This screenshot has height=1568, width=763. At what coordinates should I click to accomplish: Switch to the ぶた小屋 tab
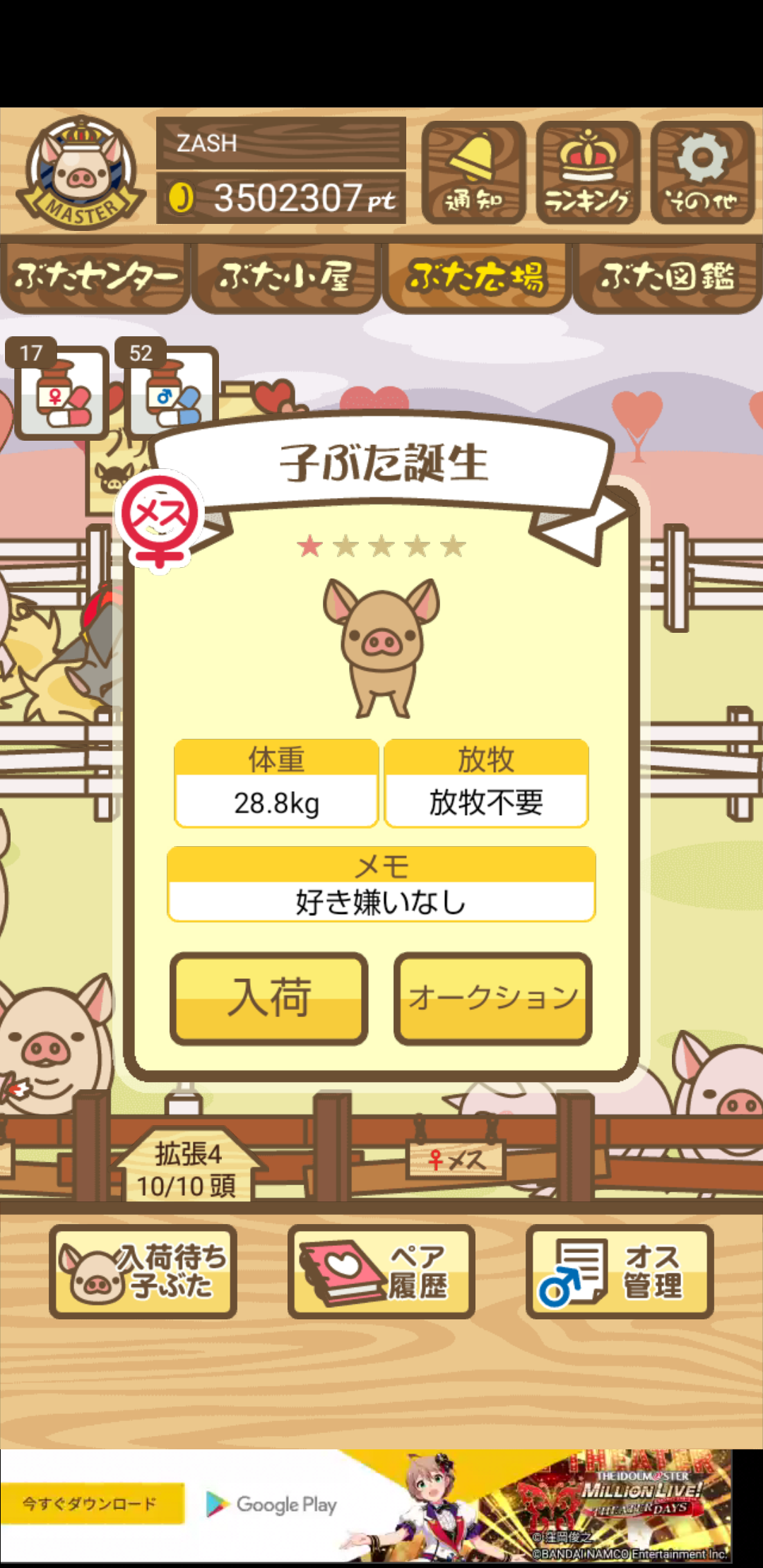(x=285, y=277)
